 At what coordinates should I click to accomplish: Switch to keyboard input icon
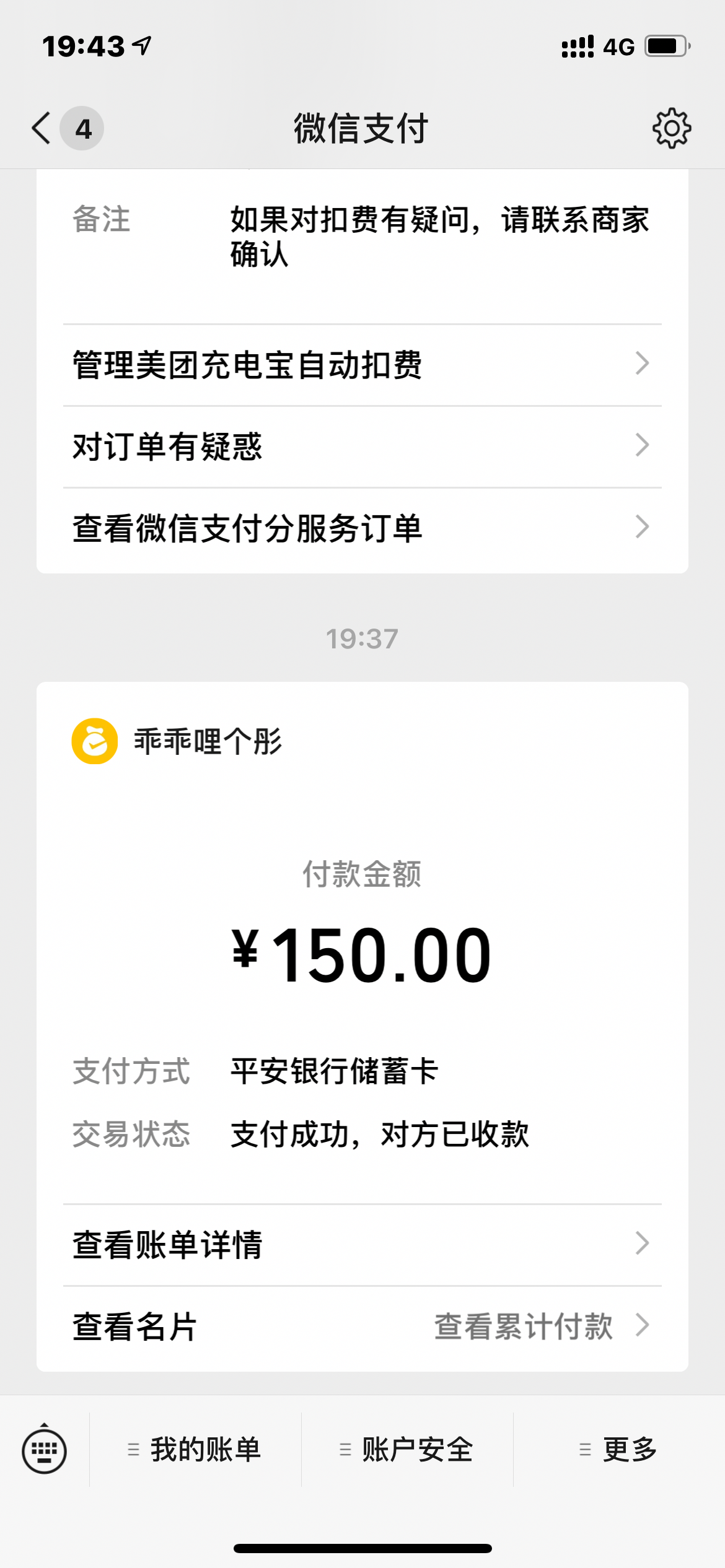point(45,1450)
